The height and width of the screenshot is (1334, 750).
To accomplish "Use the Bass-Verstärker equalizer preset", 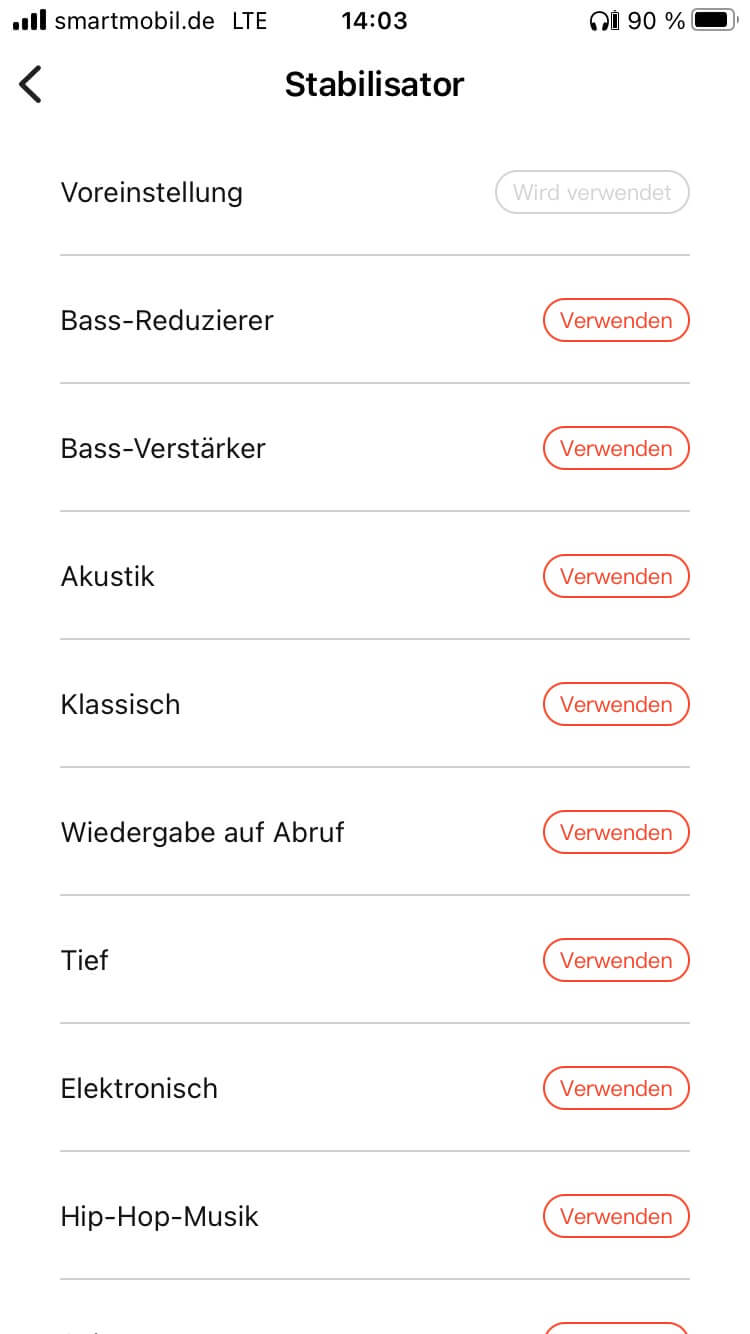I will pos(615,449).
